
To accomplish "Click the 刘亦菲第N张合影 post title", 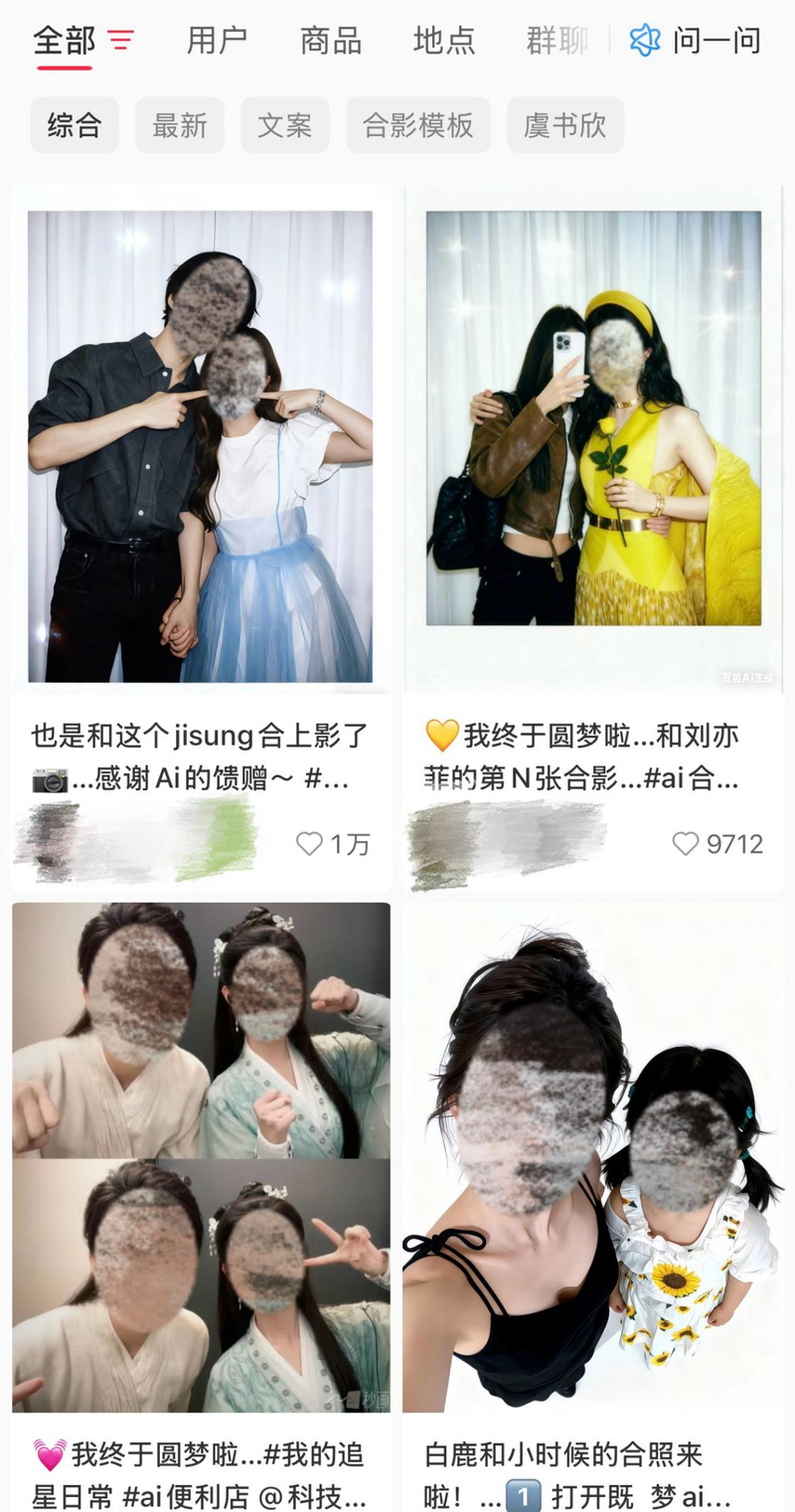I will (594, 756).
